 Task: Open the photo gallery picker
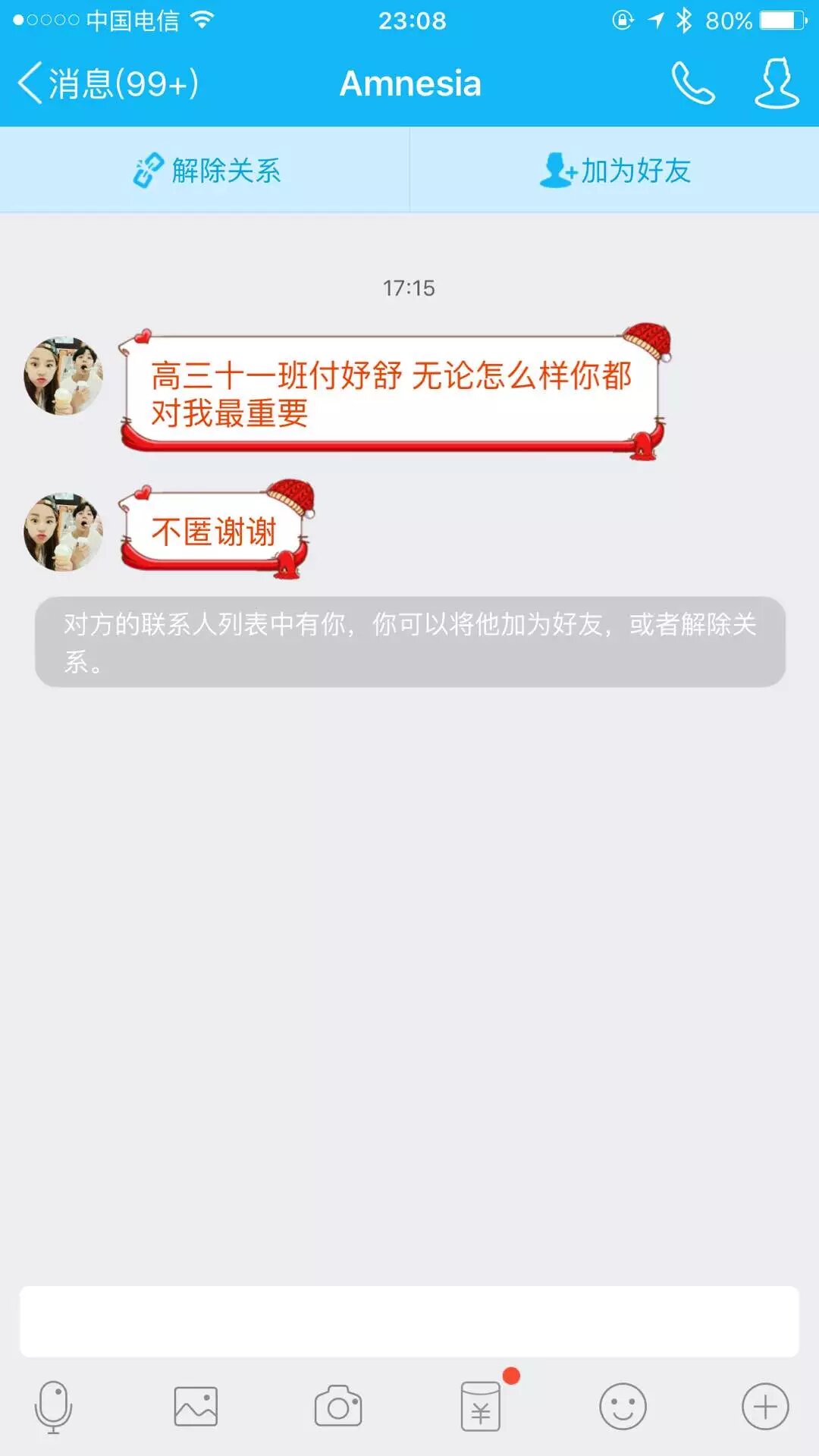click(196, 1407)
